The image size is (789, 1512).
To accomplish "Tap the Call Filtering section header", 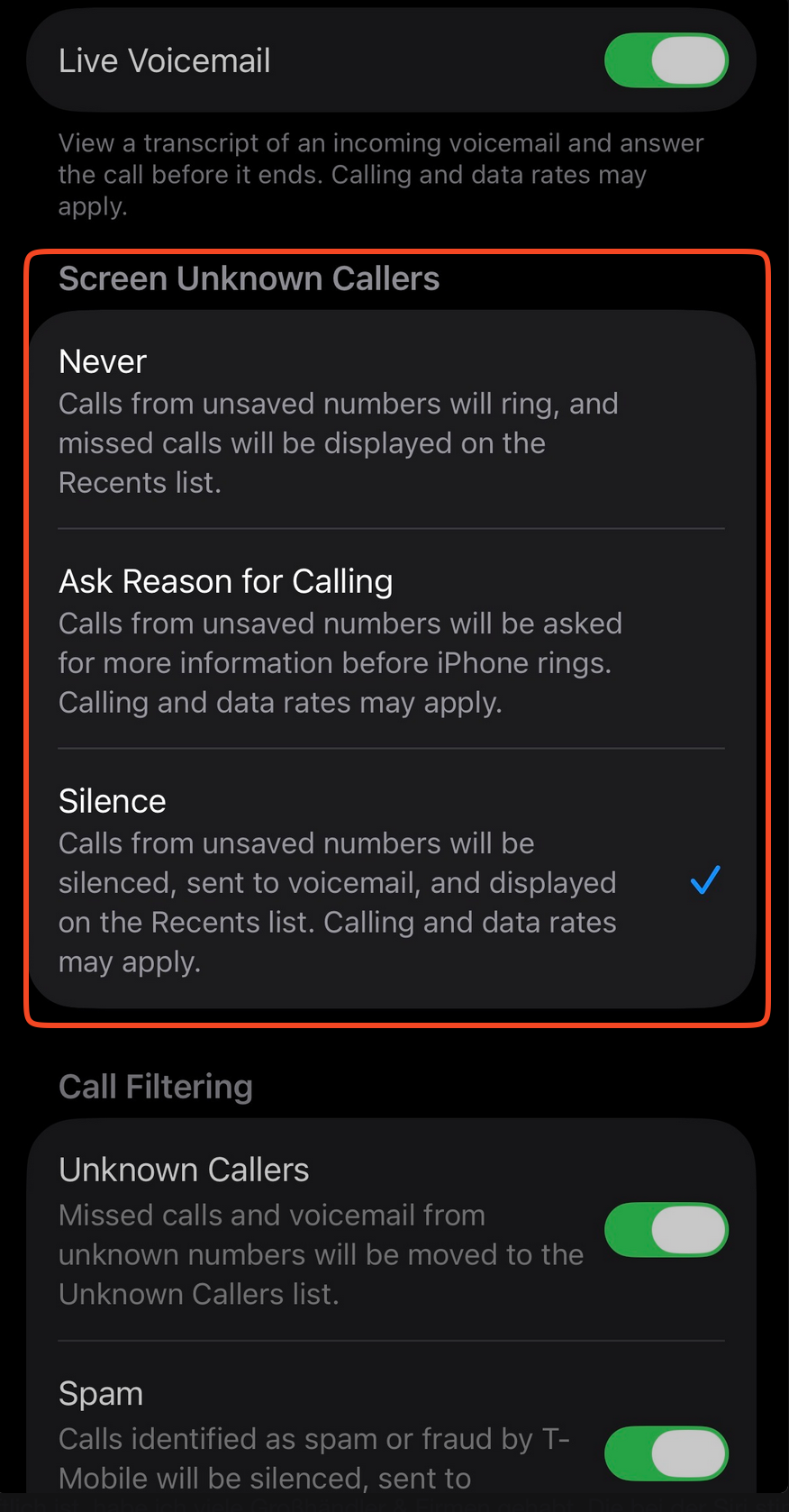I will point(155,1086).
